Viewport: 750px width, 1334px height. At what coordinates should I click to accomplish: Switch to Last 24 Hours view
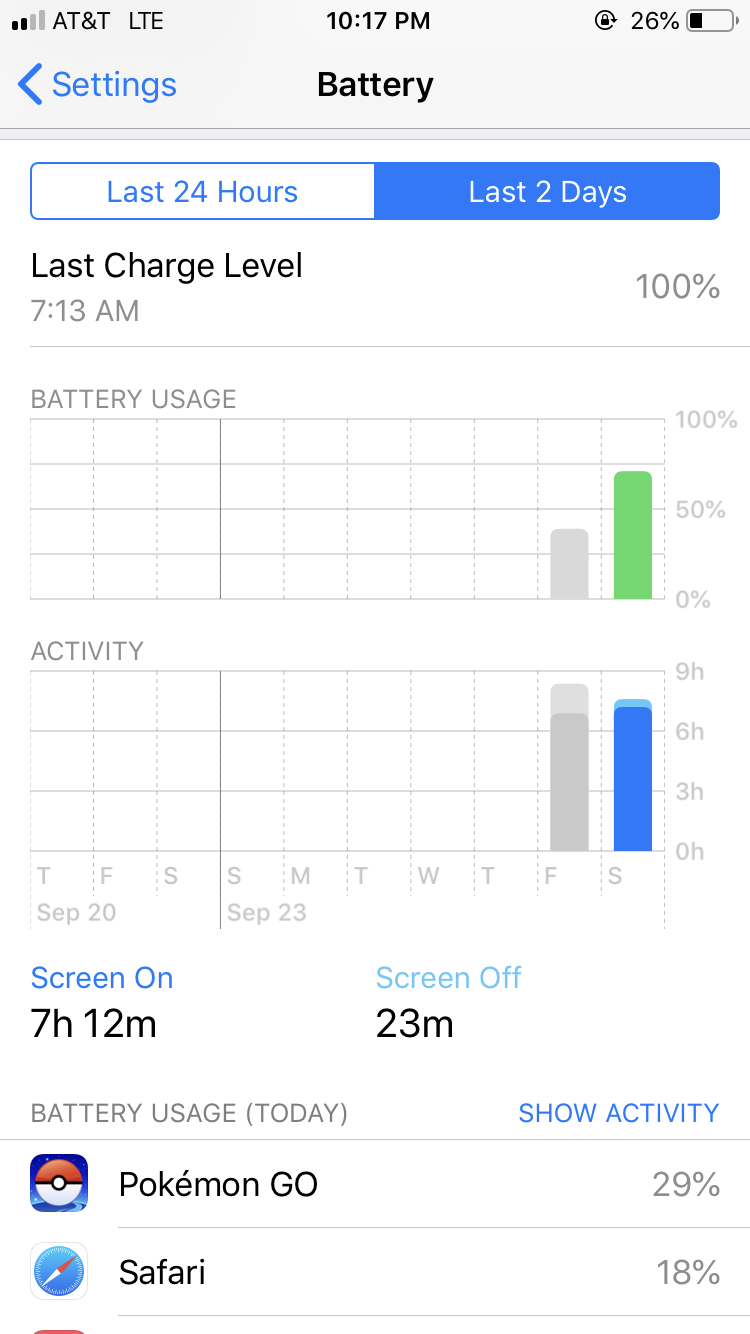203,191
